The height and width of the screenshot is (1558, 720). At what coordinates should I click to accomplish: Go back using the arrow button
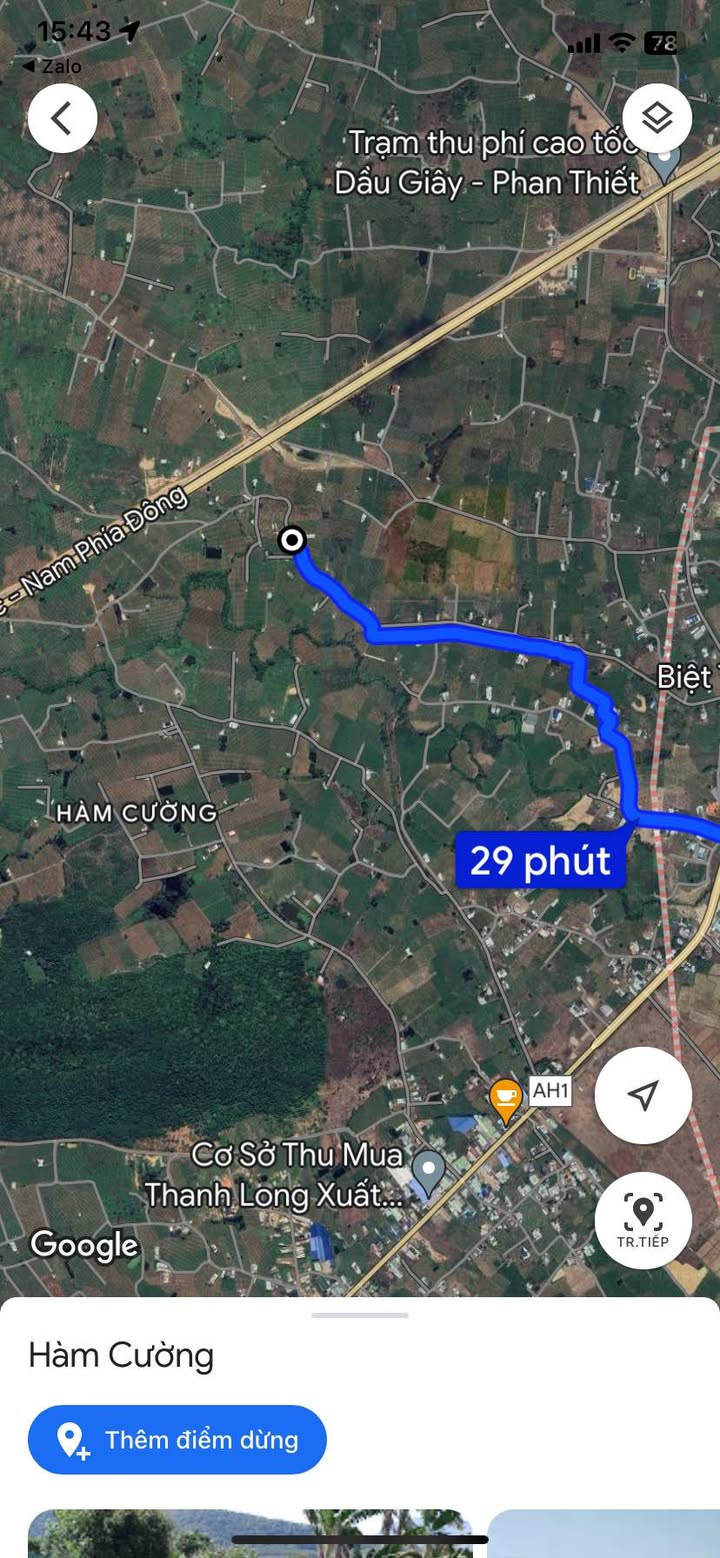(x=62, y=118)
